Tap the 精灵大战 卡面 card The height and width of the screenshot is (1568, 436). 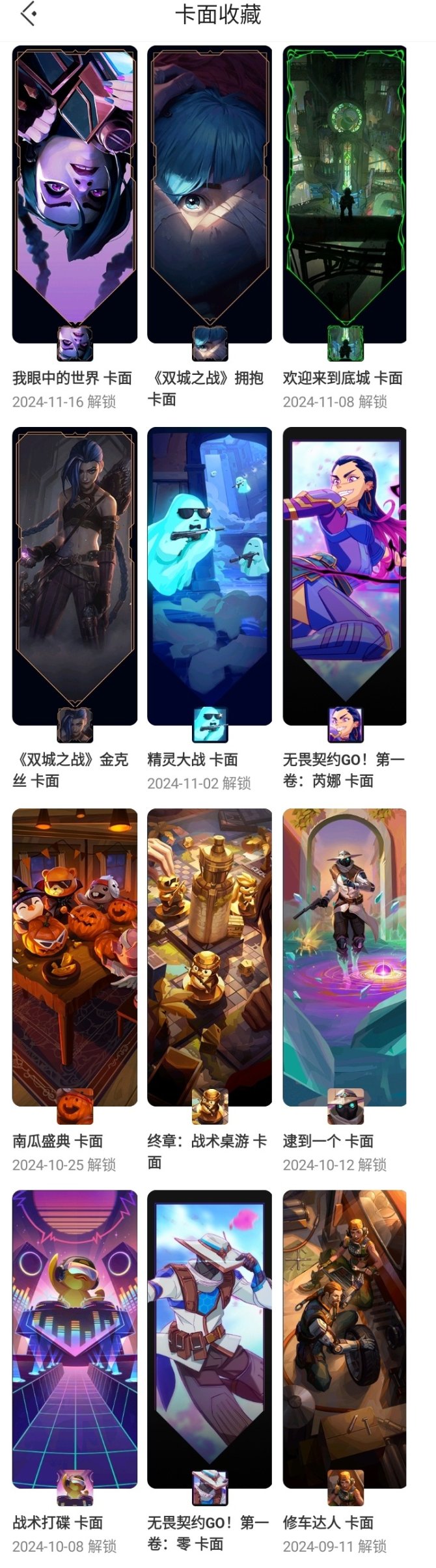click(210, 576)
